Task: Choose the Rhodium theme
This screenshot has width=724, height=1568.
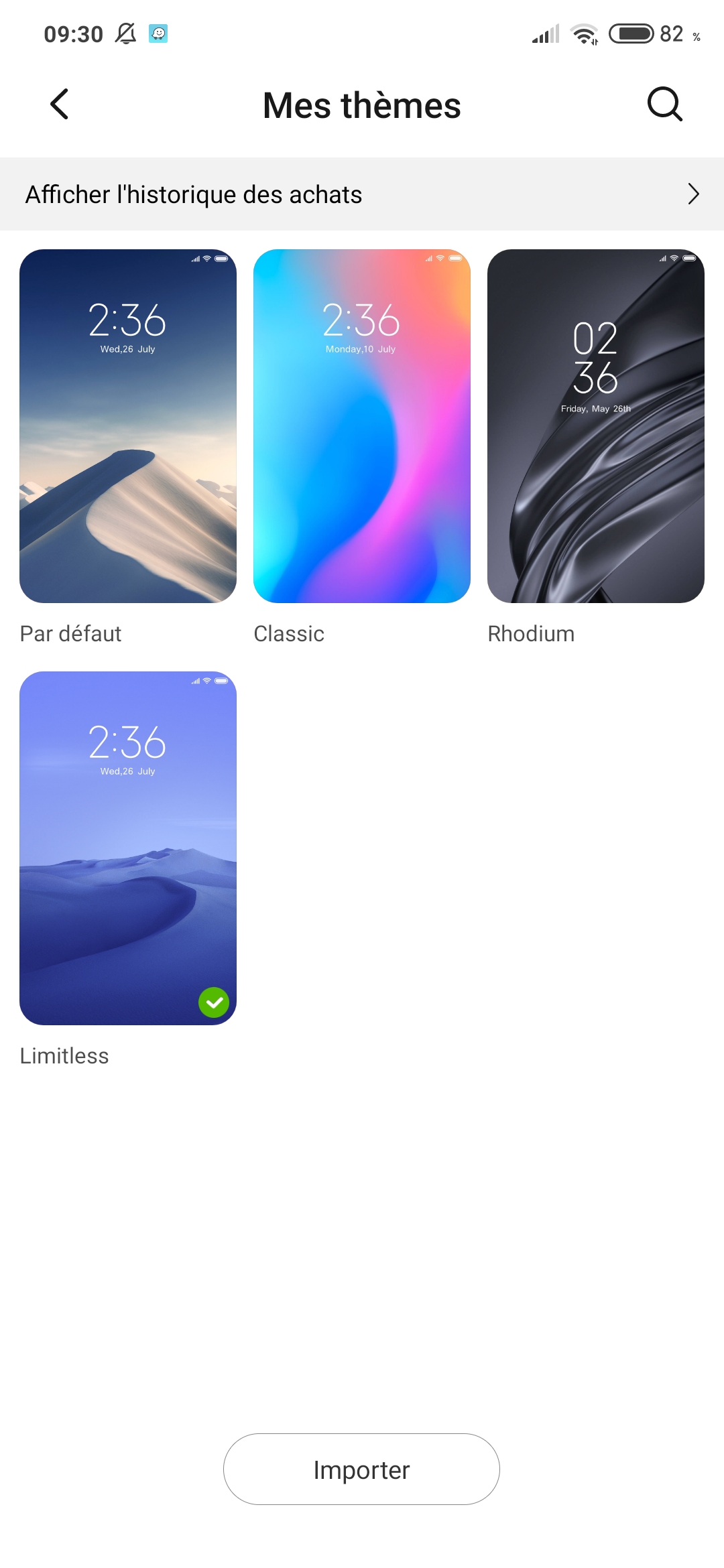Action: [596, 426]
